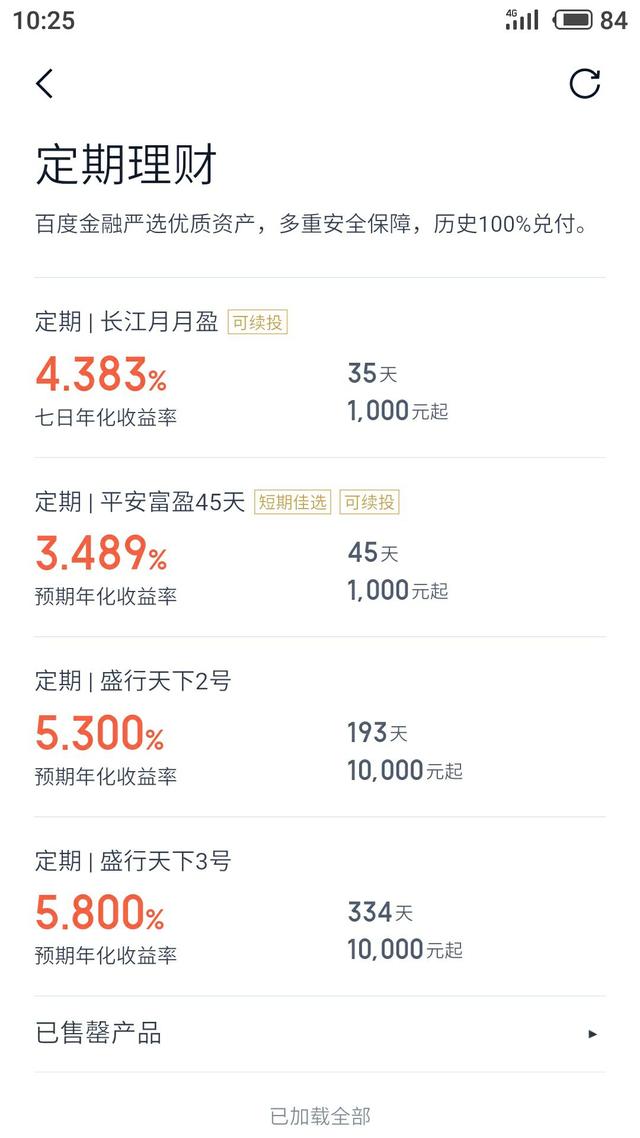
Task: View details of 盛行天下3号
Action: pyautogui.click(x=319, y=906)
